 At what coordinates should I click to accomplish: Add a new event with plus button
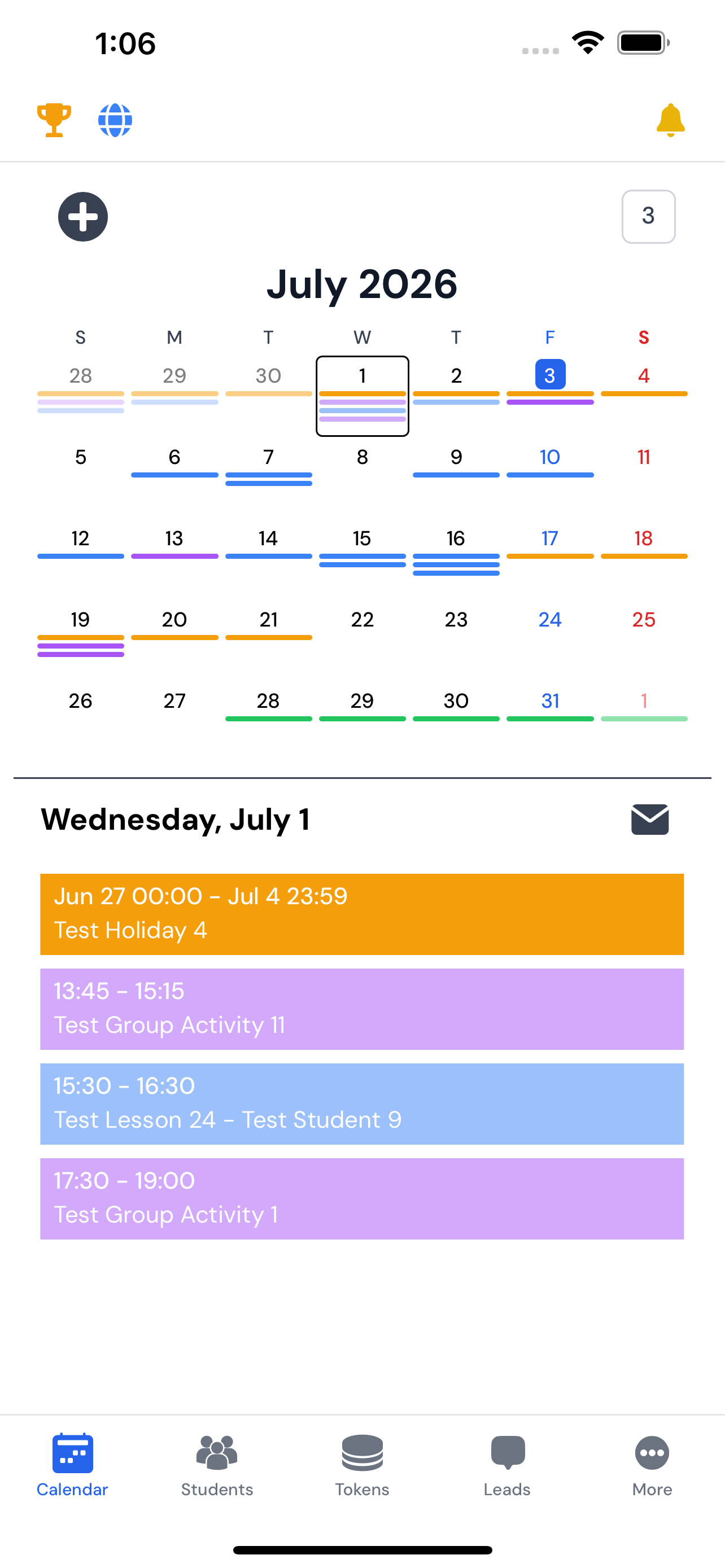pos(83,217)
